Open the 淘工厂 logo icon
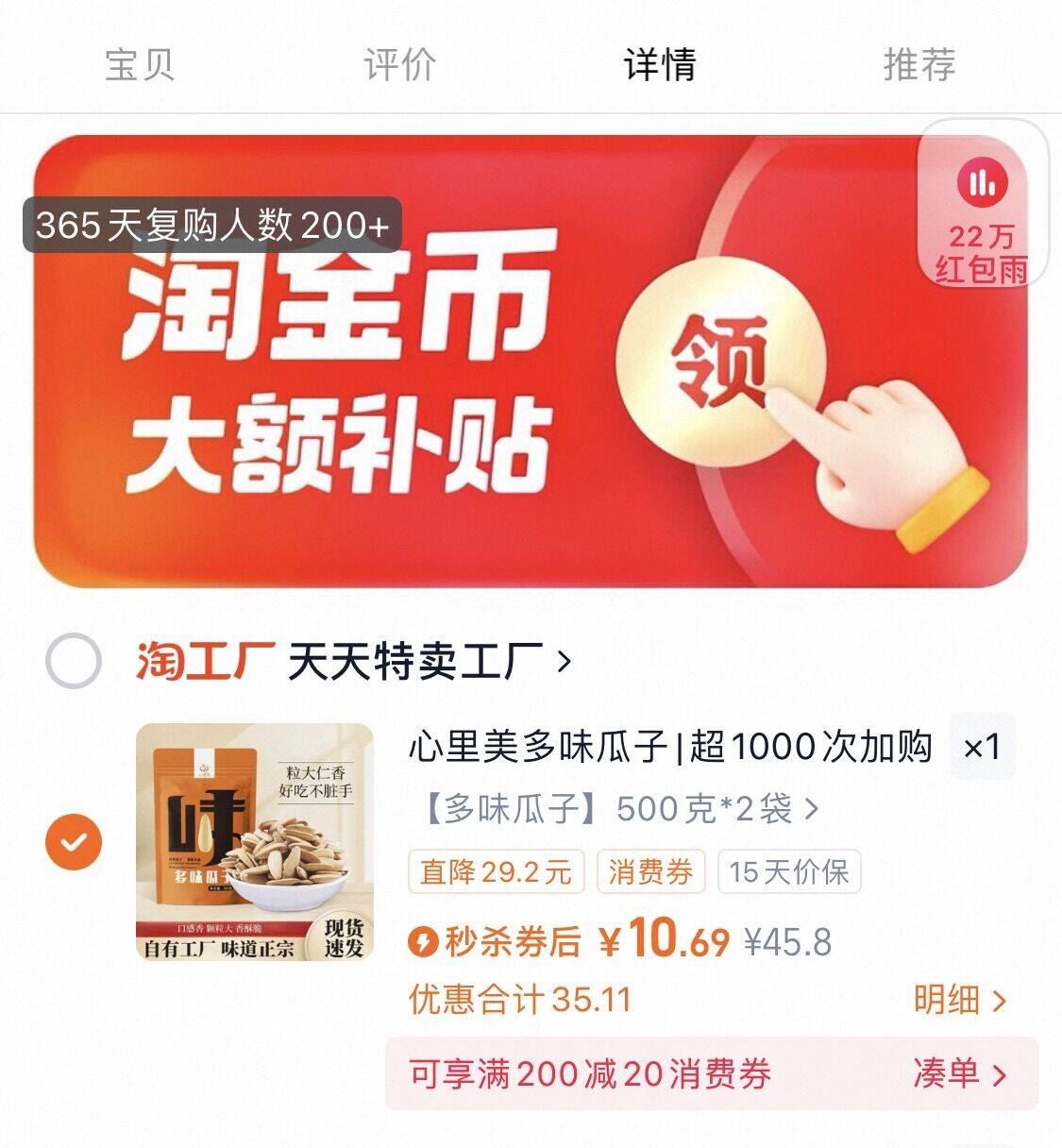Viewport: 1062px width, 1148px height. click(x=204, y=663)
